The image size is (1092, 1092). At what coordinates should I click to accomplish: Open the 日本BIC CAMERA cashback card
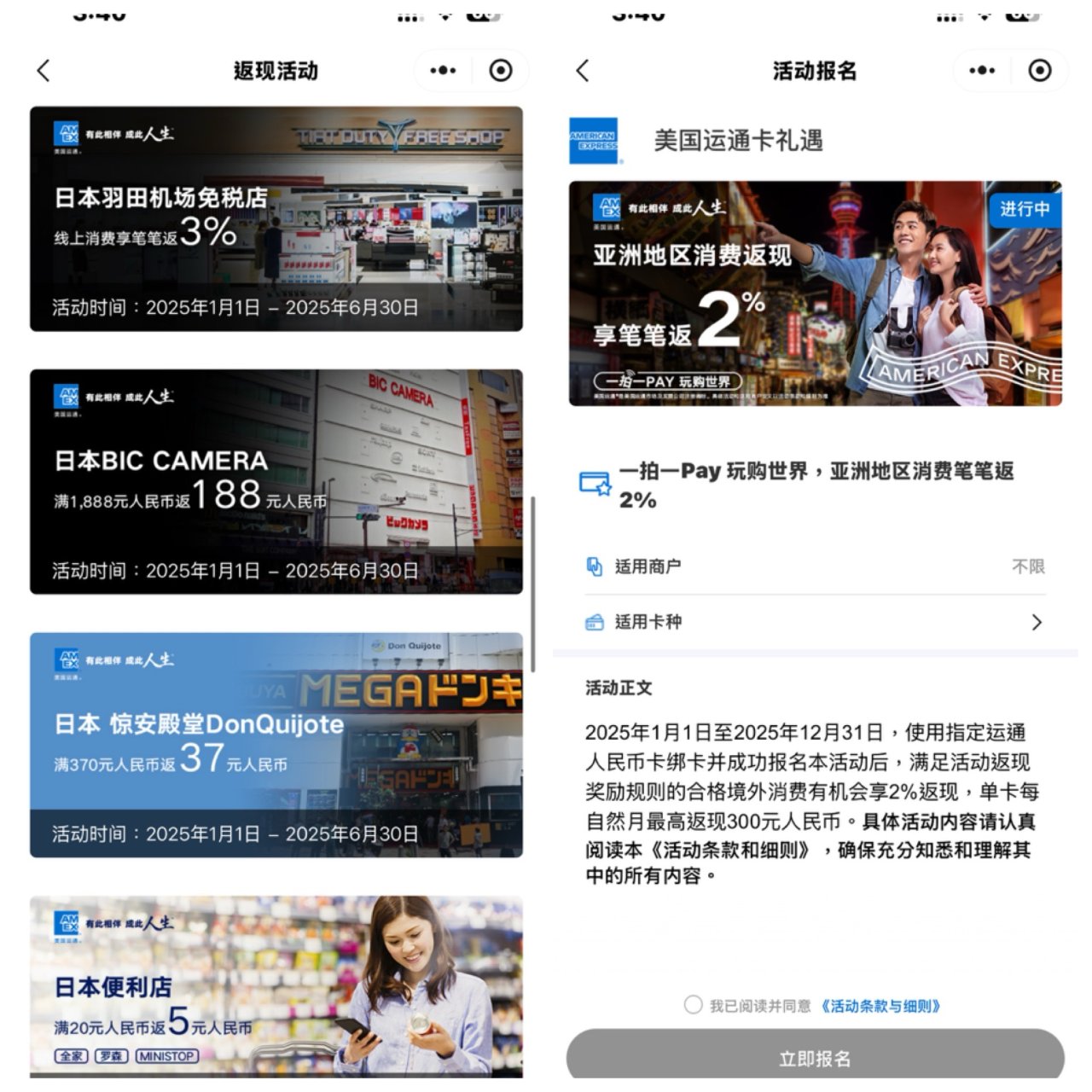coord(276,481)
